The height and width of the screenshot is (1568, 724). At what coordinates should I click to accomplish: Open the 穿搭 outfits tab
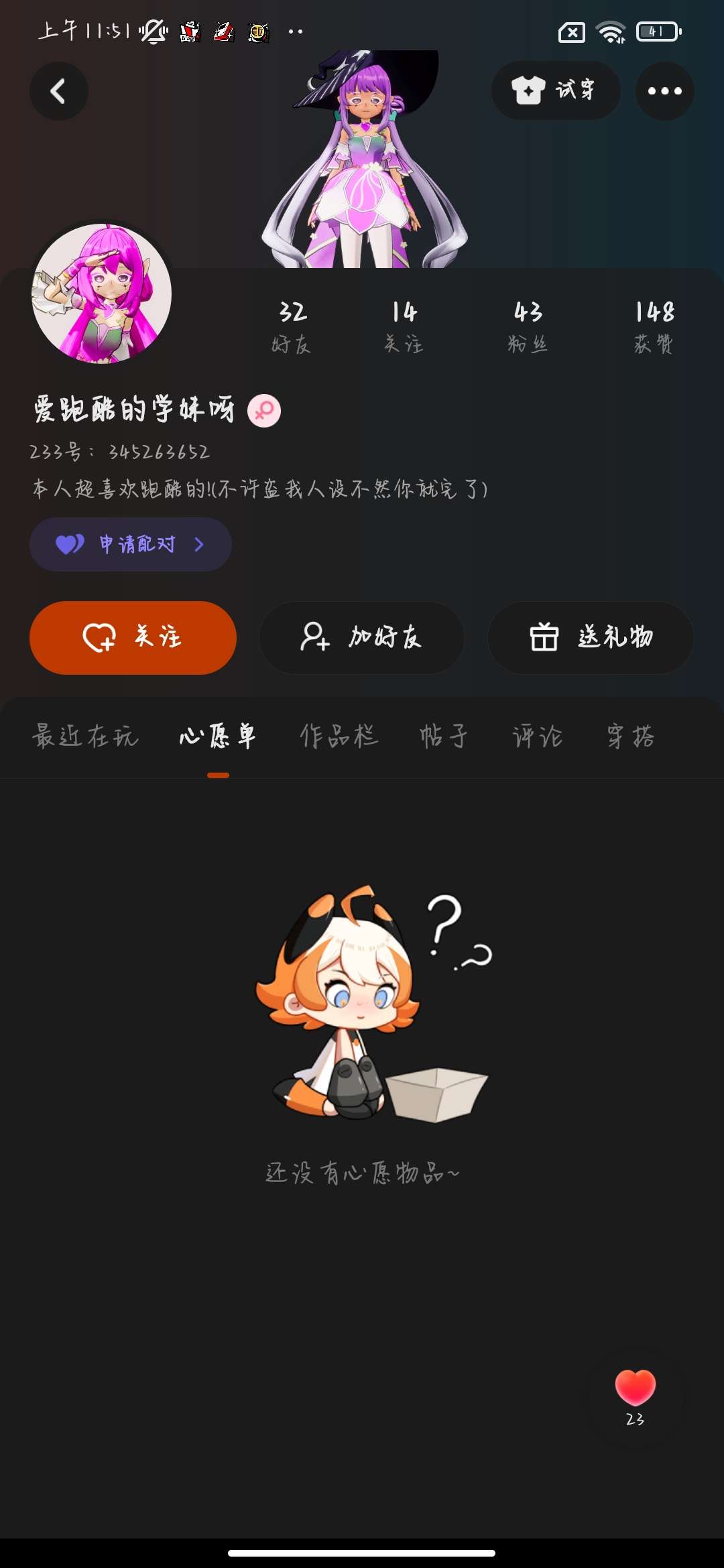[631, 736]
